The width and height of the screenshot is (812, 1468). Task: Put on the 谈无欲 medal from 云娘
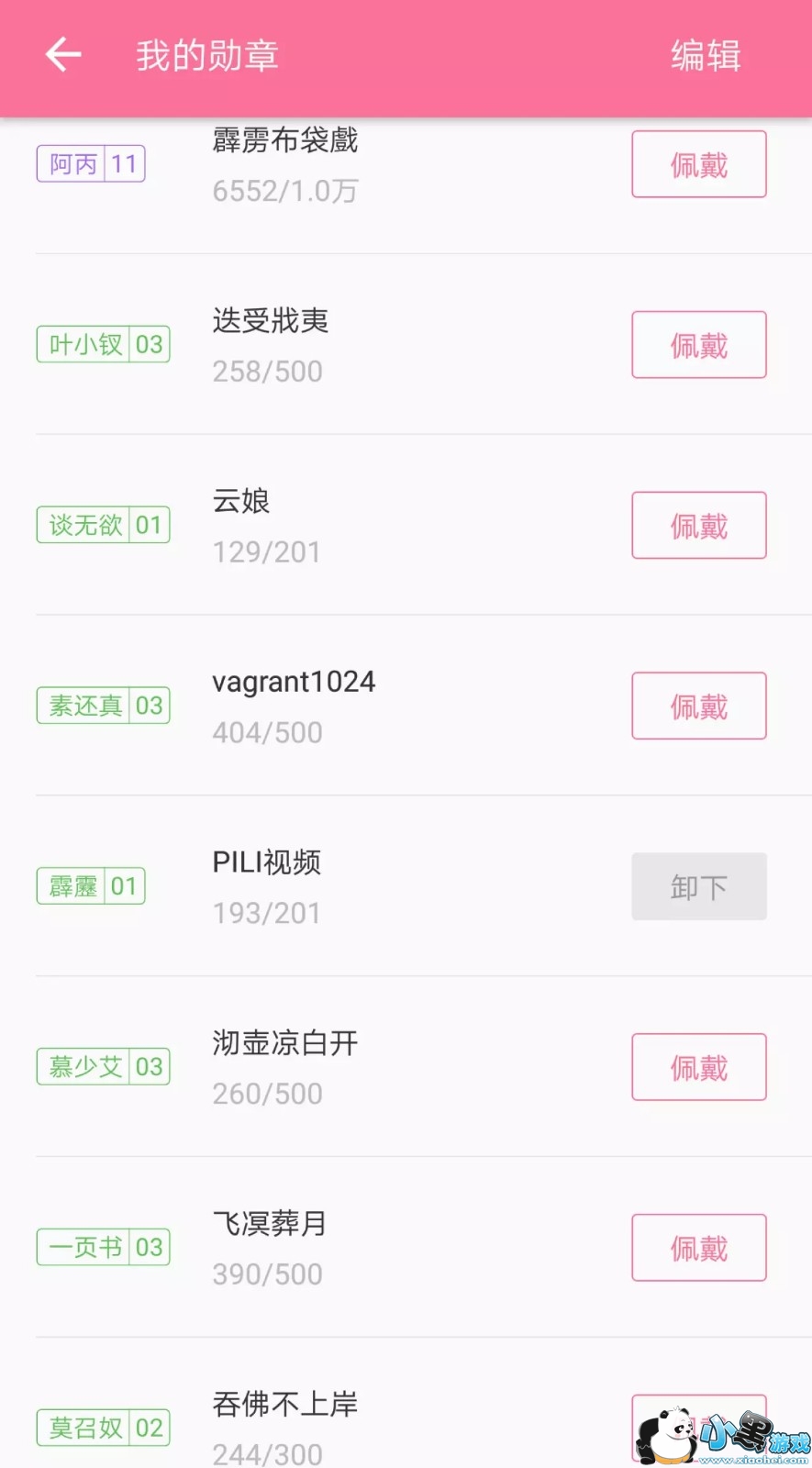click(698, 526)
